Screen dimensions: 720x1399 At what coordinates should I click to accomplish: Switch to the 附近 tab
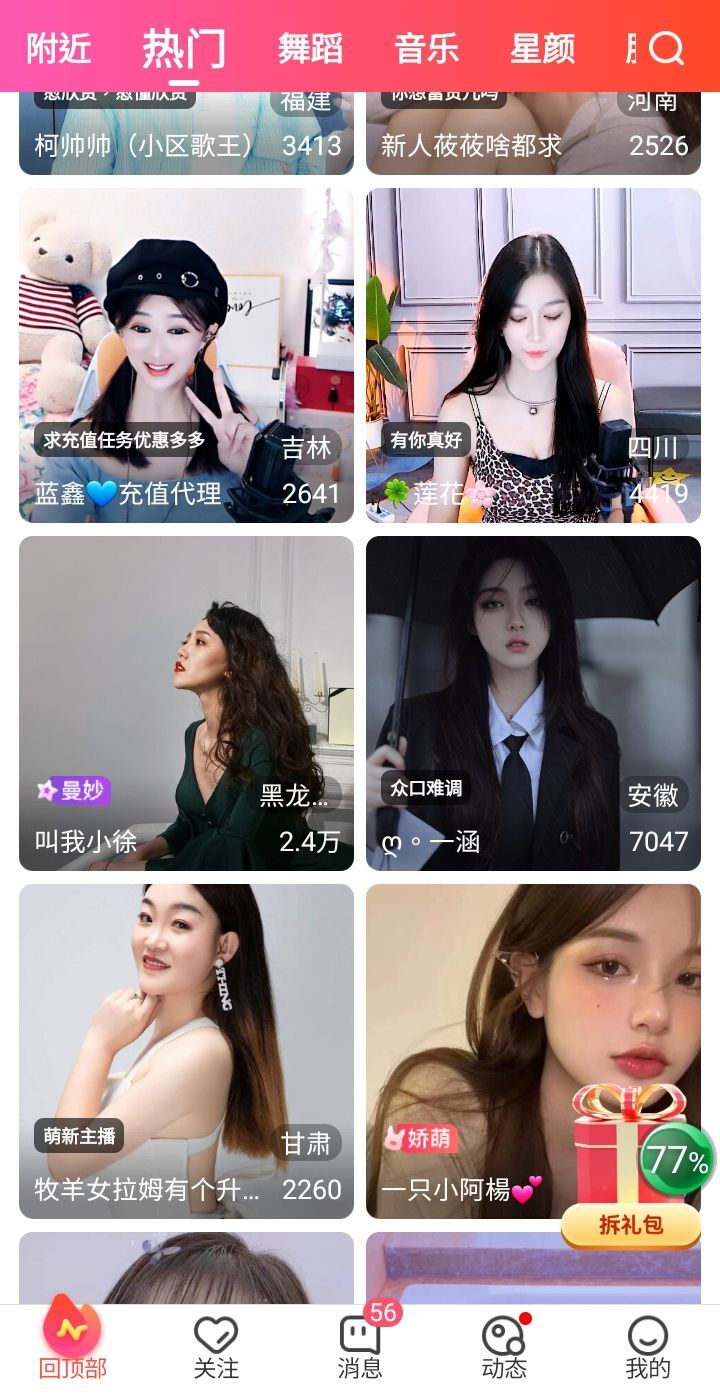[x=59, y=48]
